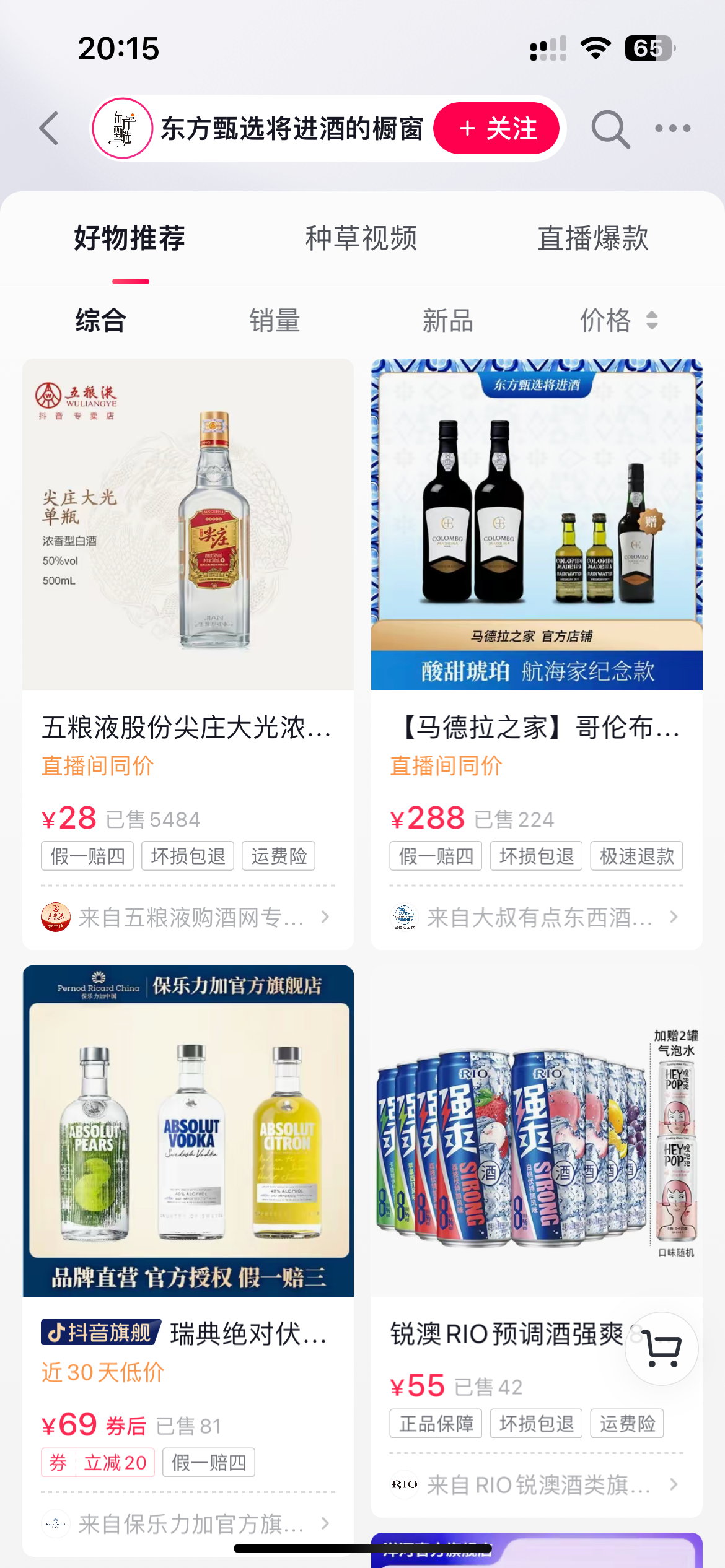Sort products by 价格
The image size is (725, 1568).
click(617, 321)
